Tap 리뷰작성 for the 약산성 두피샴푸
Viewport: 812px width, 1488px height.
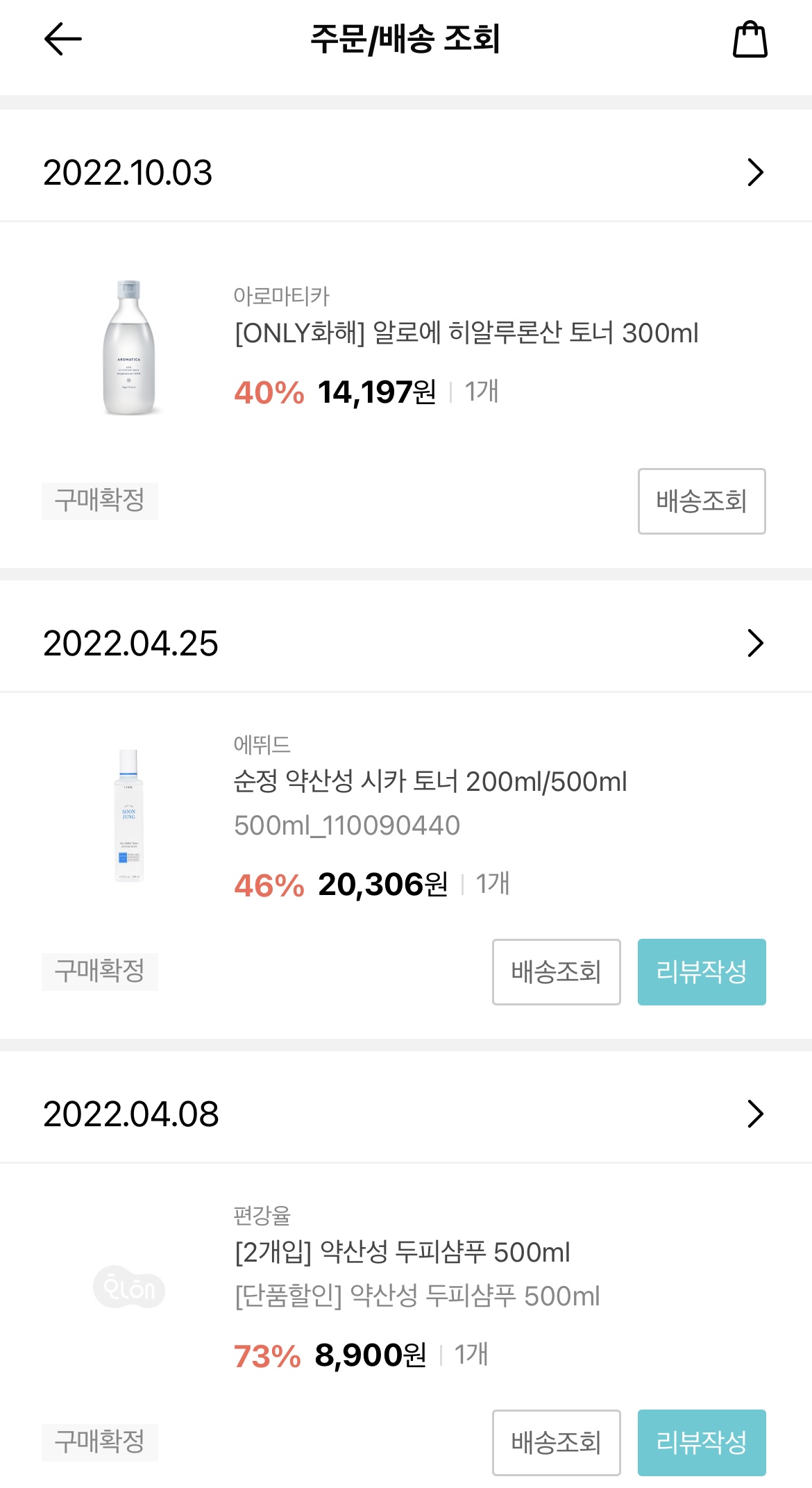pyautogui.click(x=701, y=1443)
